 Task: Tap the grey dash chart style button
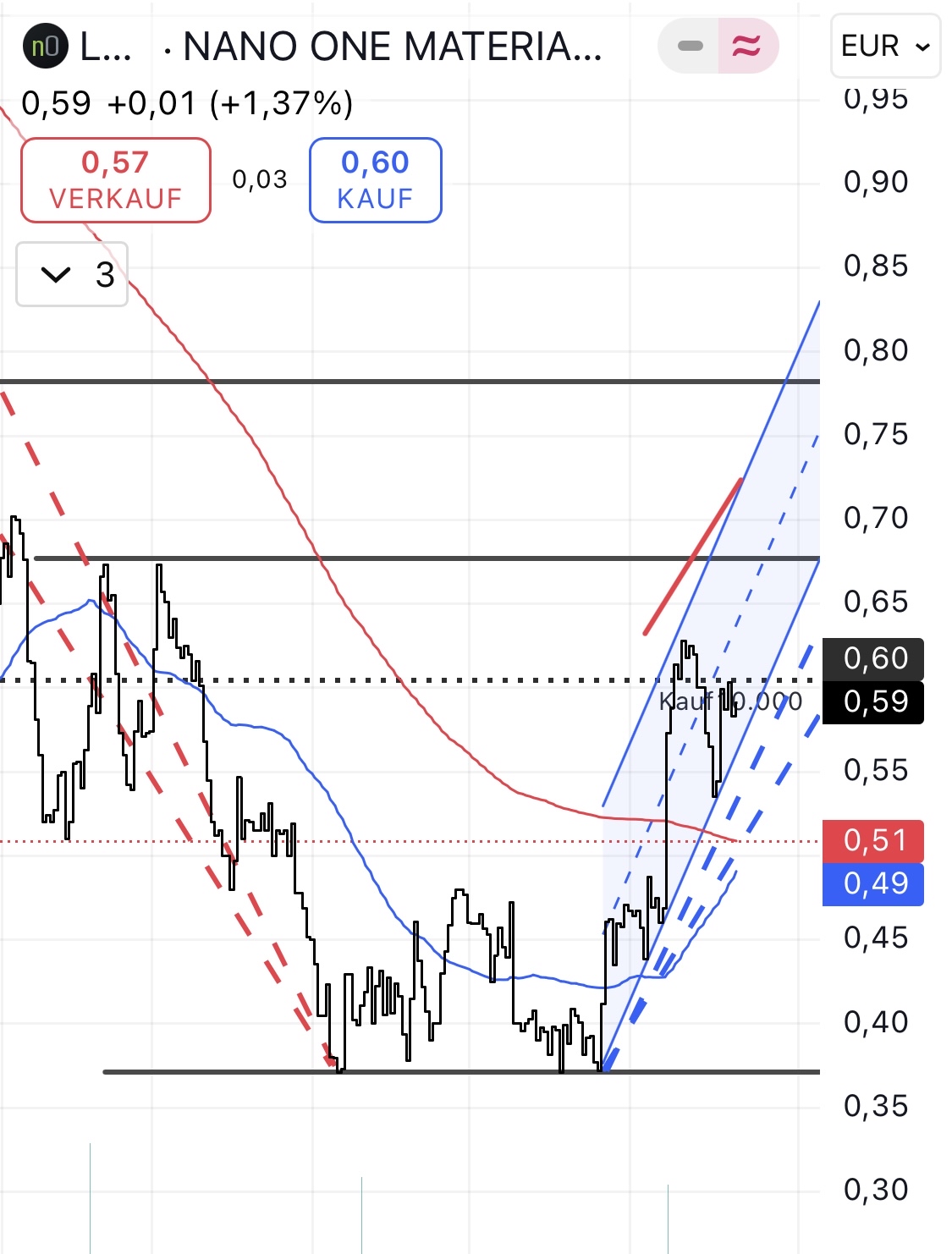[x=690, y=46]
